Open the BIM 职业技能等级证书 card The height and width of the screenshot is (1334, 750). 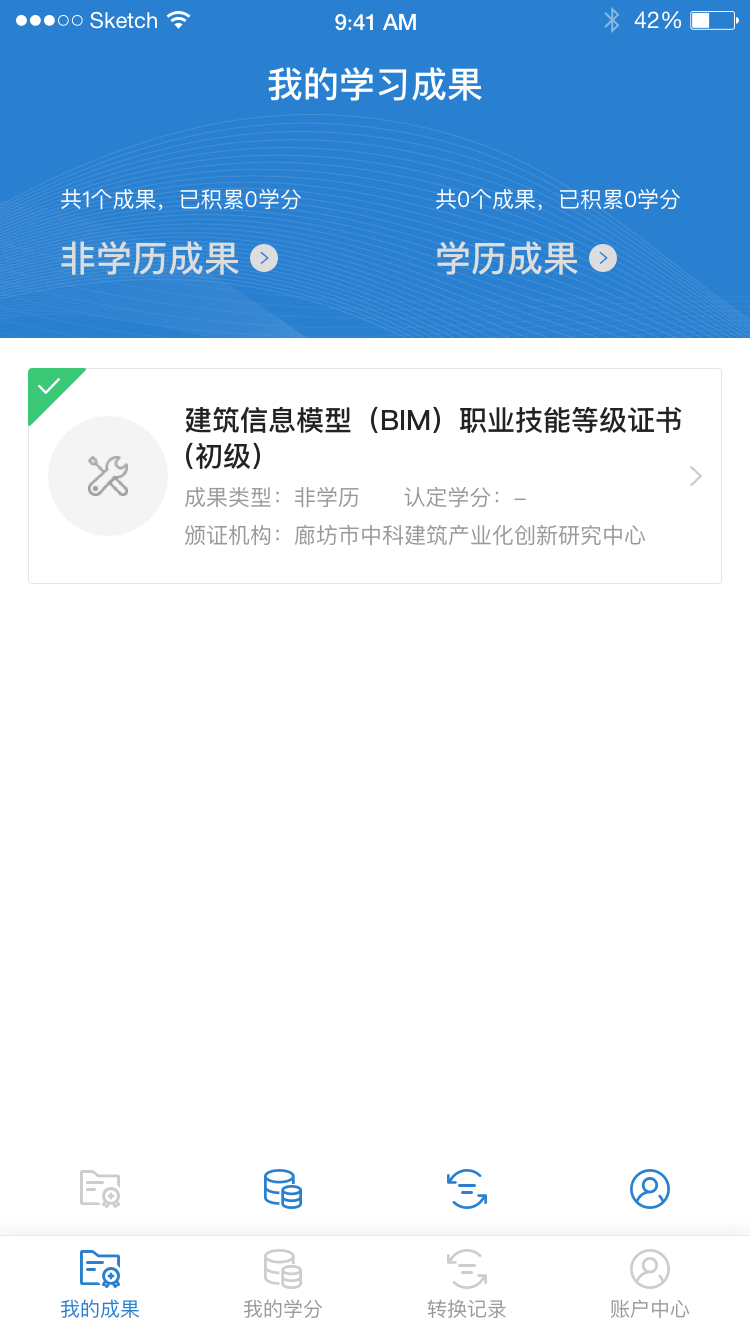click(375, 476)
